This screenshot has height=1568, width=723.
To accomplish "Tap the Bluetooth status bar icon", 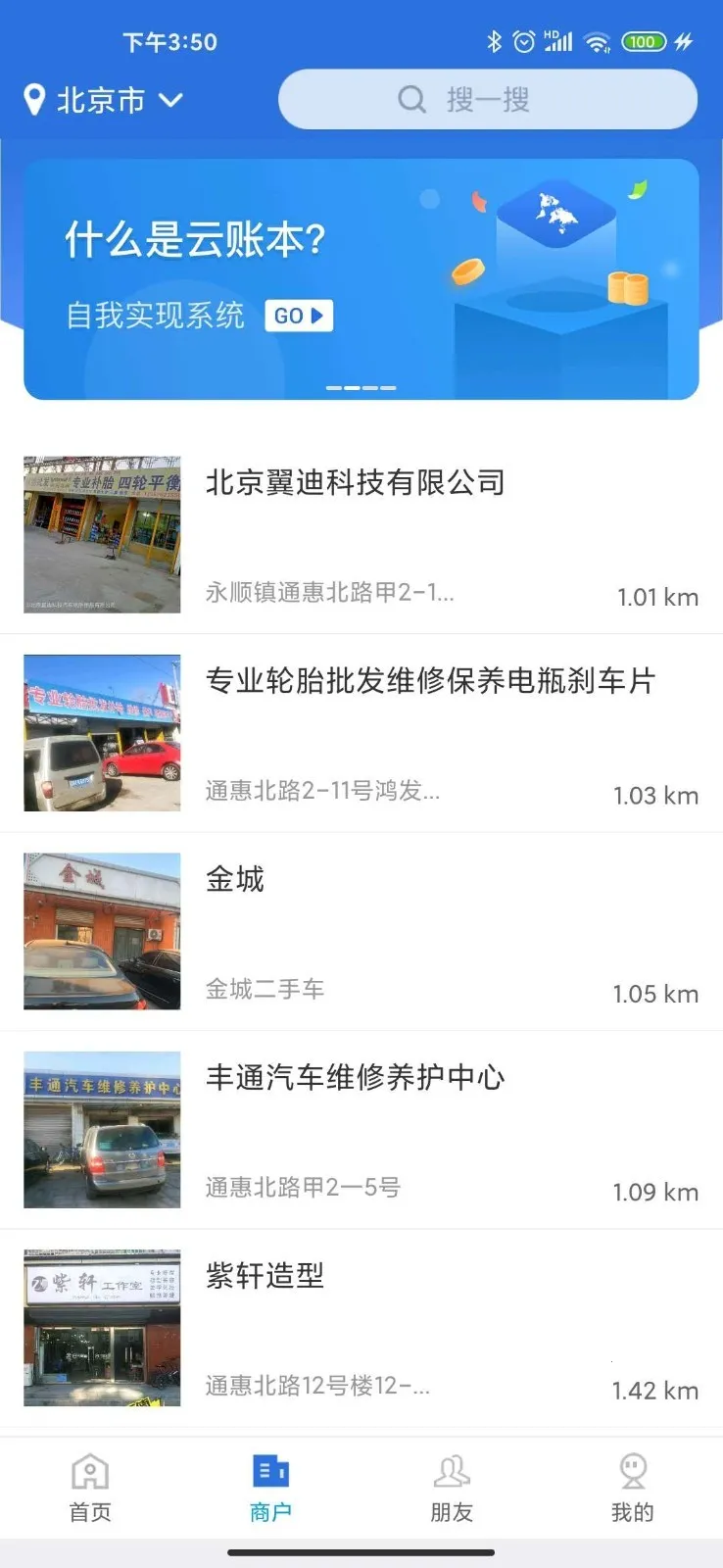I will [x=495, y=41].
